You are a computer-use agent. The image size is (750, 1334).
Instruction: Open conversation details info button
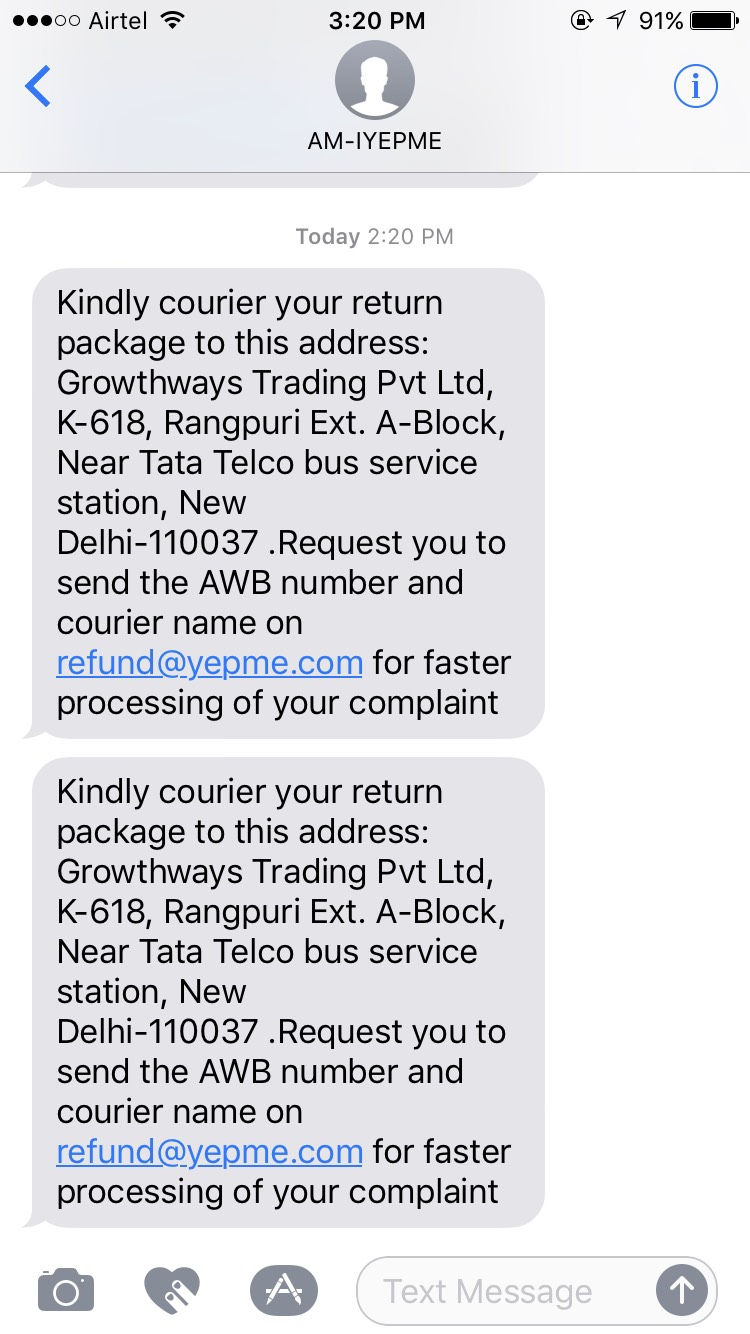tap(695, 87)
